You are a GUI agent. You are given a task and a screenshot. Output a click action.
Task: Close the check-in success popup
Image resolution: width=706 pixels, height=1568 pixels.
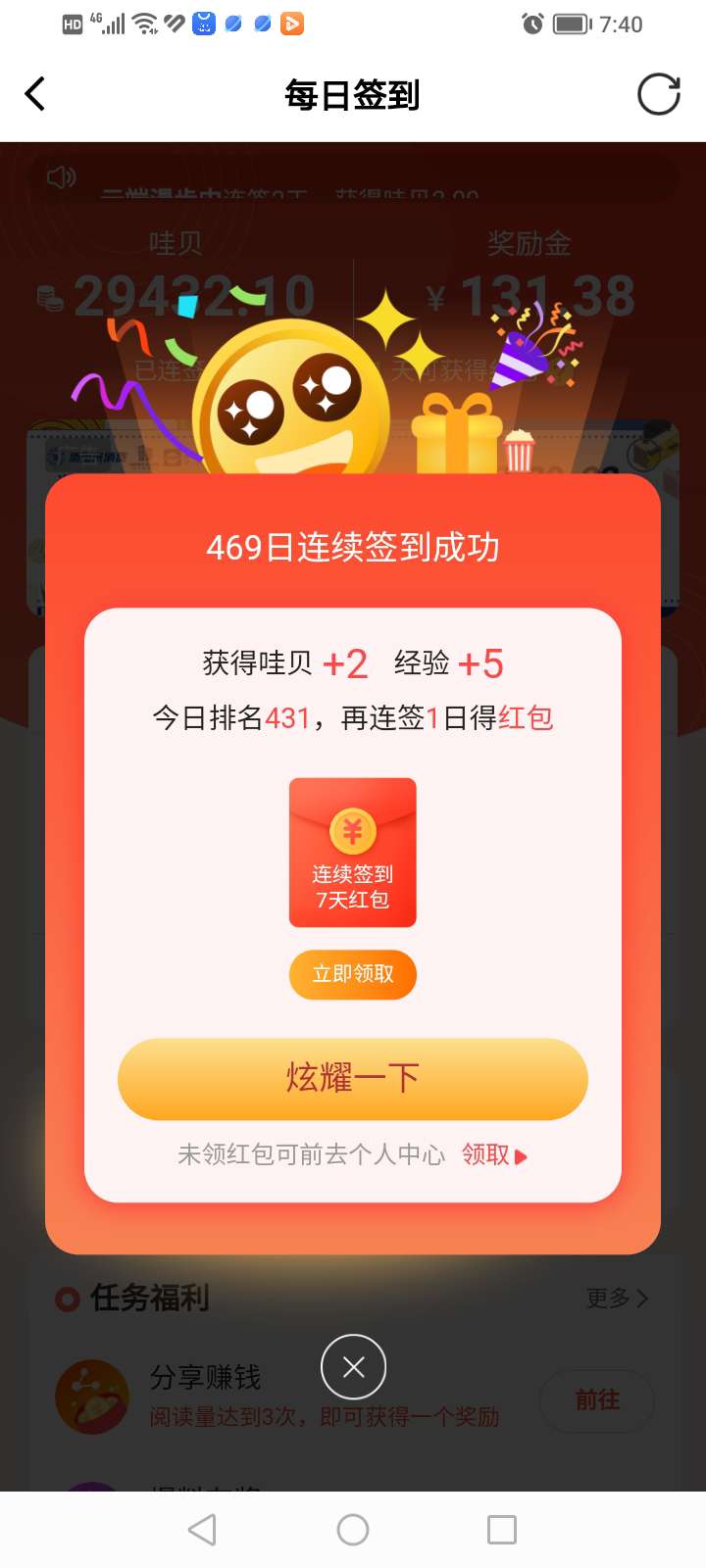click(x=353, y=1367)
